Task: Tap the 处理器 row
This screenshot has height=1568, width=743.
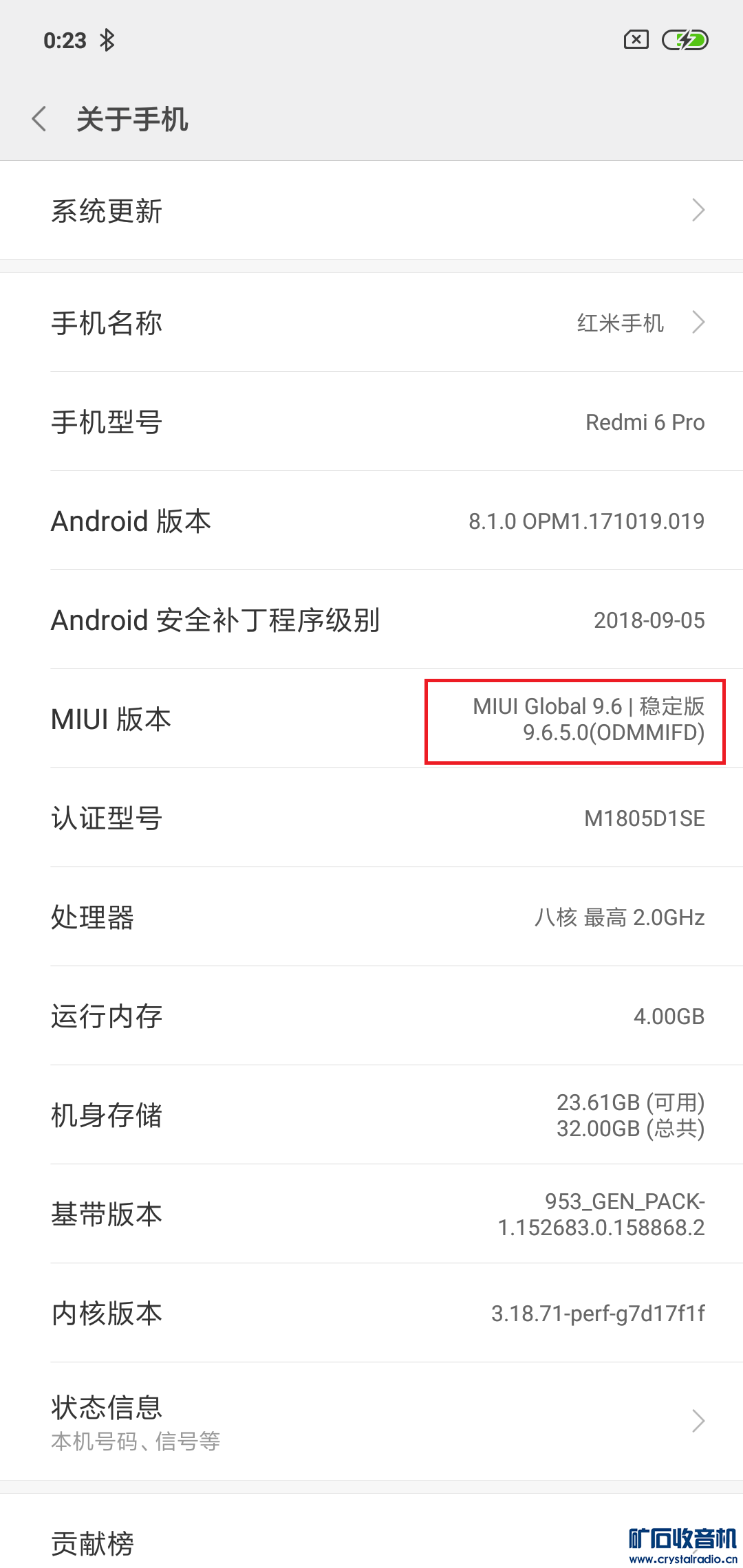Action: click(371, 917)
